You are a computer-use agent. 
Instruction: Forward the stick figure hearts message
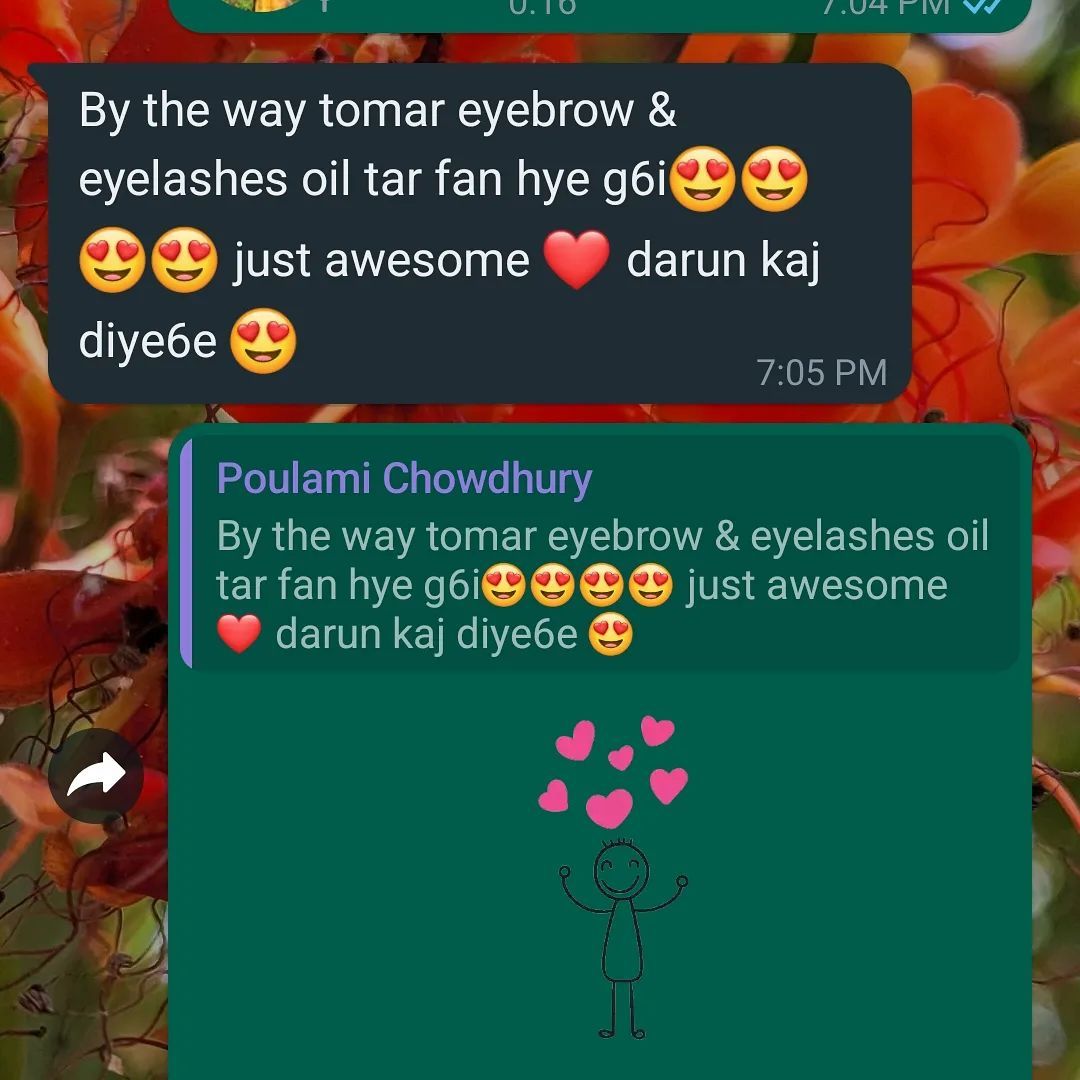click(96, 775)
